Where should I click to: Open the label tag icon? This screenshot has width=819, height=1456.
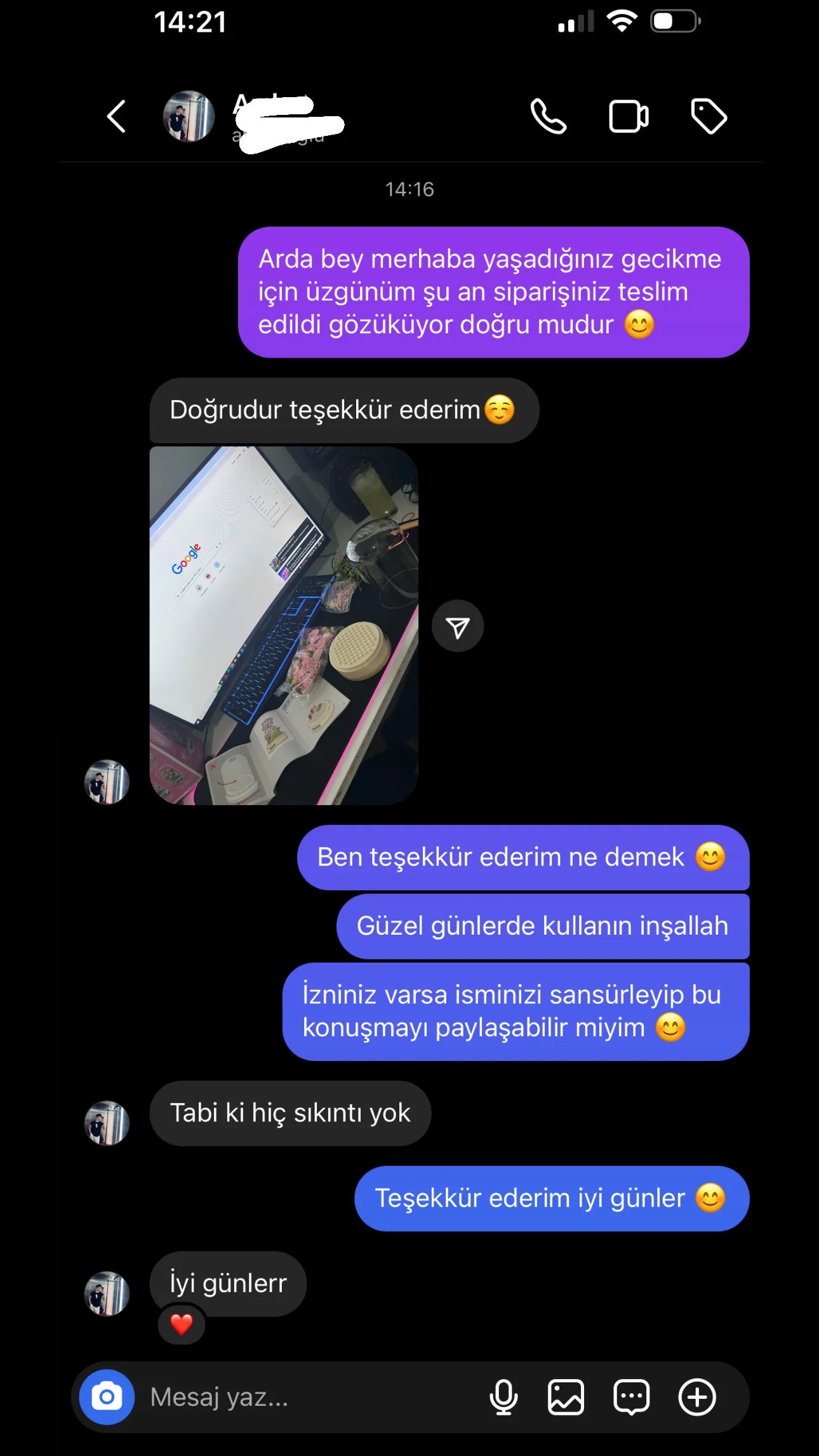click(x=709, y=117)
